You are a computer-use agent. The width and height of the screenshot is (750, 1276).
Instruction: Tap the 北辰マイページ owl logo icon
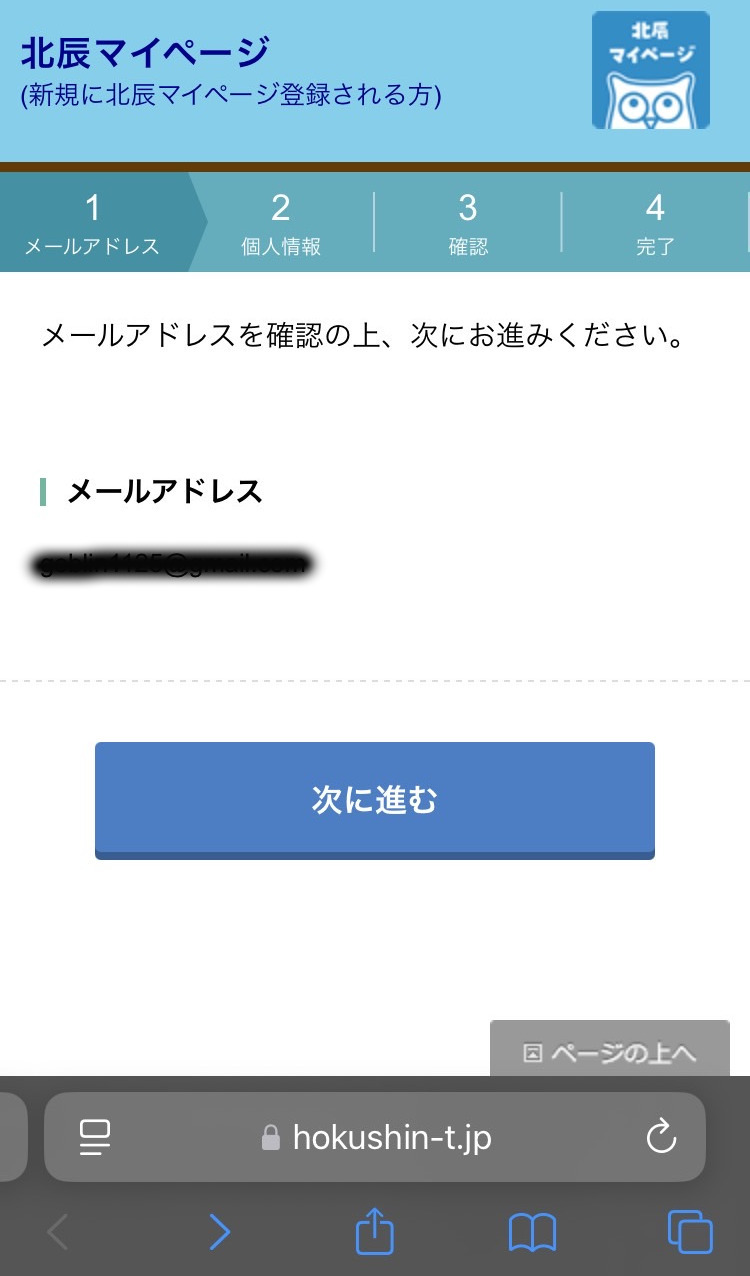click(650, 70)
